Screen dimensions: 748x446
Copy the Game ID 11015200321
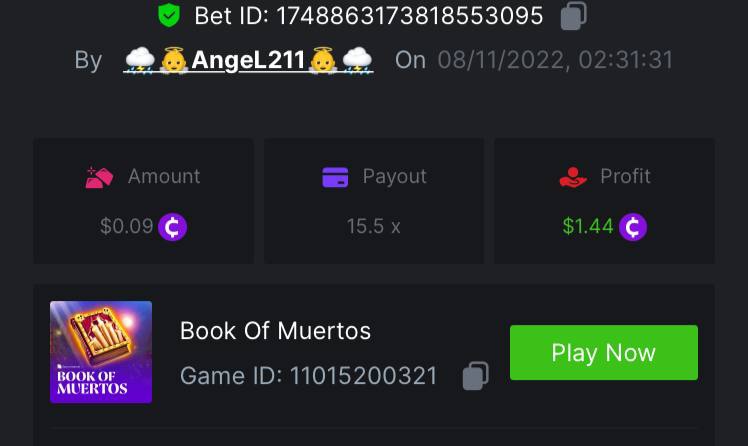pos(475,376)
